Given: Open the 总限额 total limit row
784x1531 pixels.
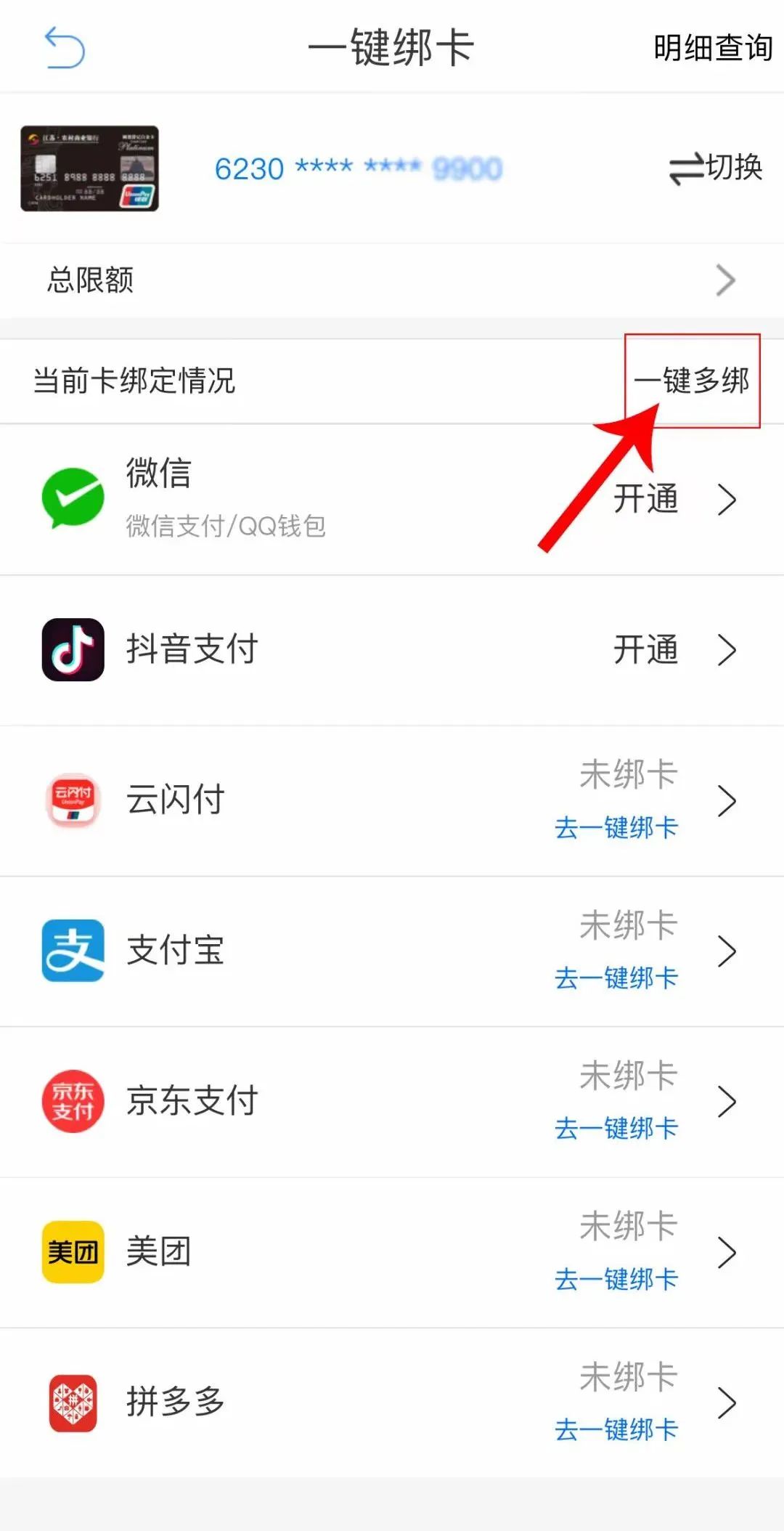Looking at the screenshot, I should pos(392,280).
